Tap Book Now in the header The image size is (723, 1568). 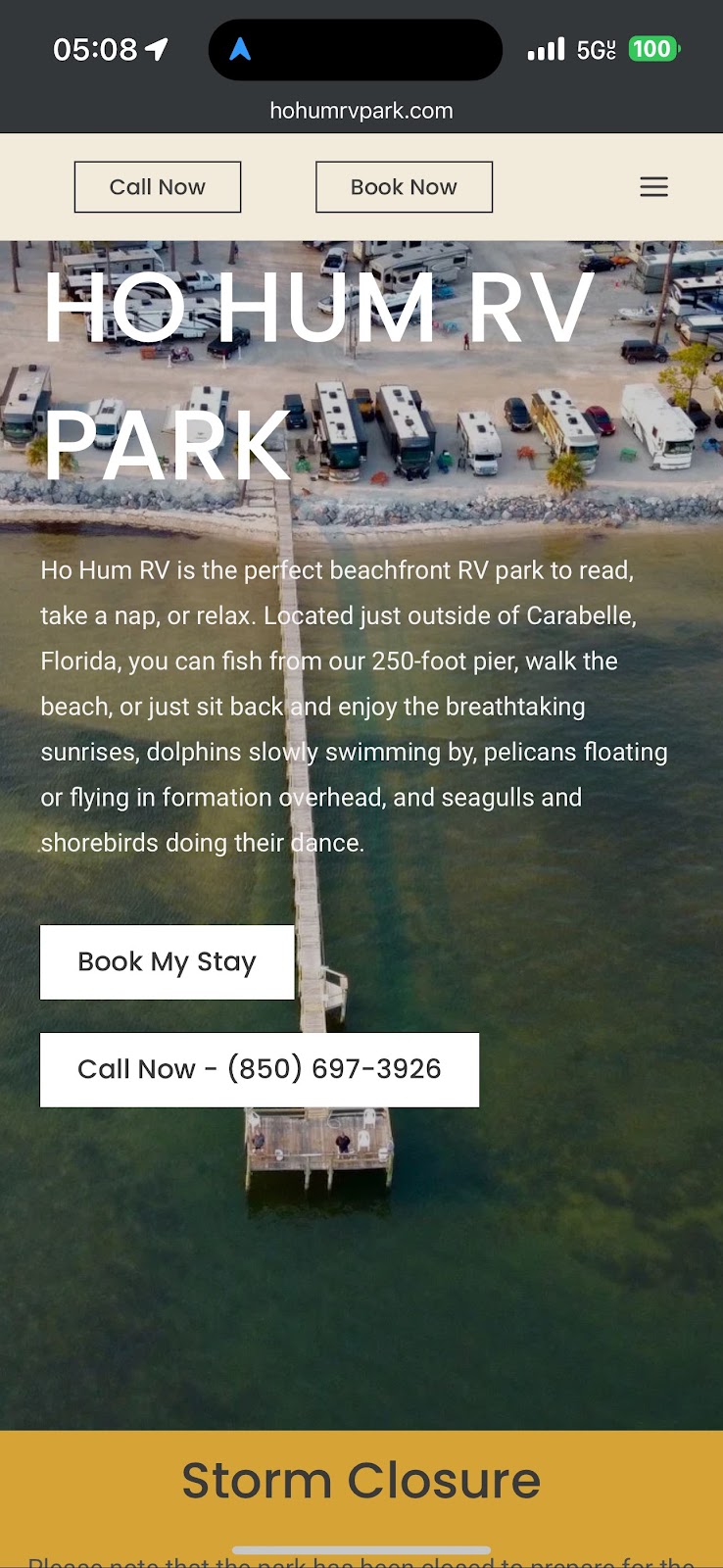(404, 187)
